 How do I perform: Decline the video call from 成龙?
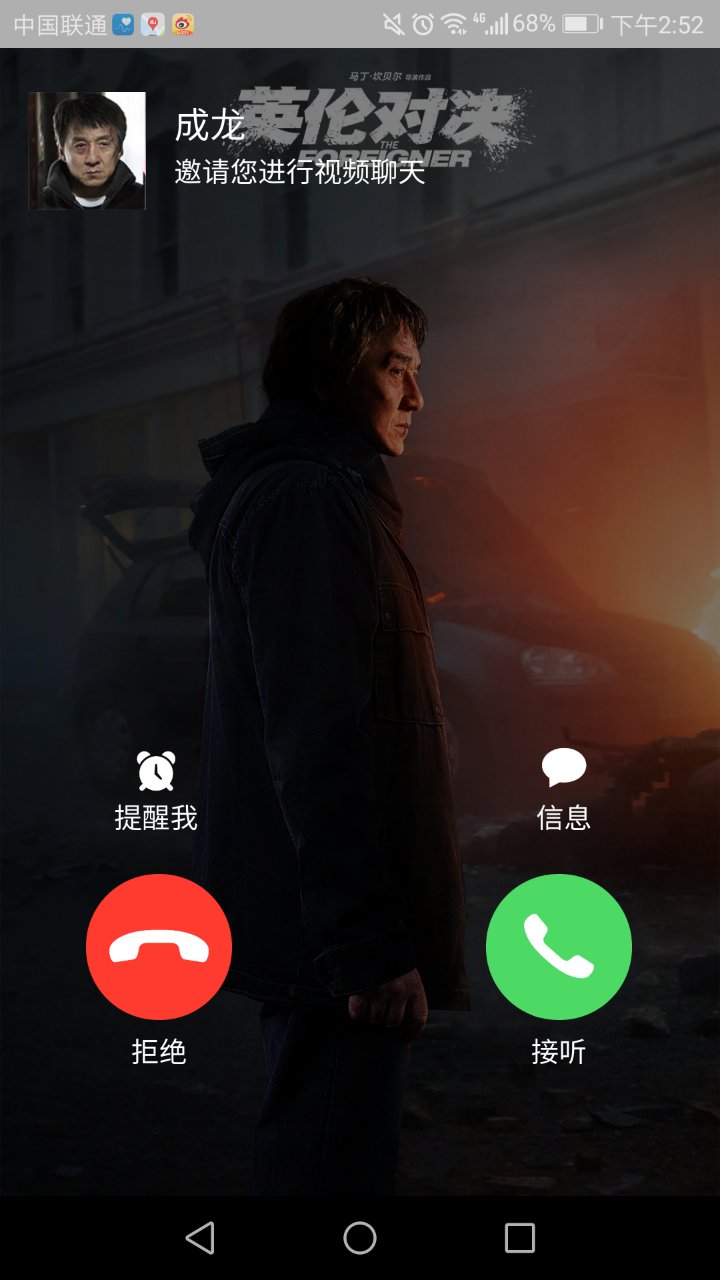click(x=159, y=947)
